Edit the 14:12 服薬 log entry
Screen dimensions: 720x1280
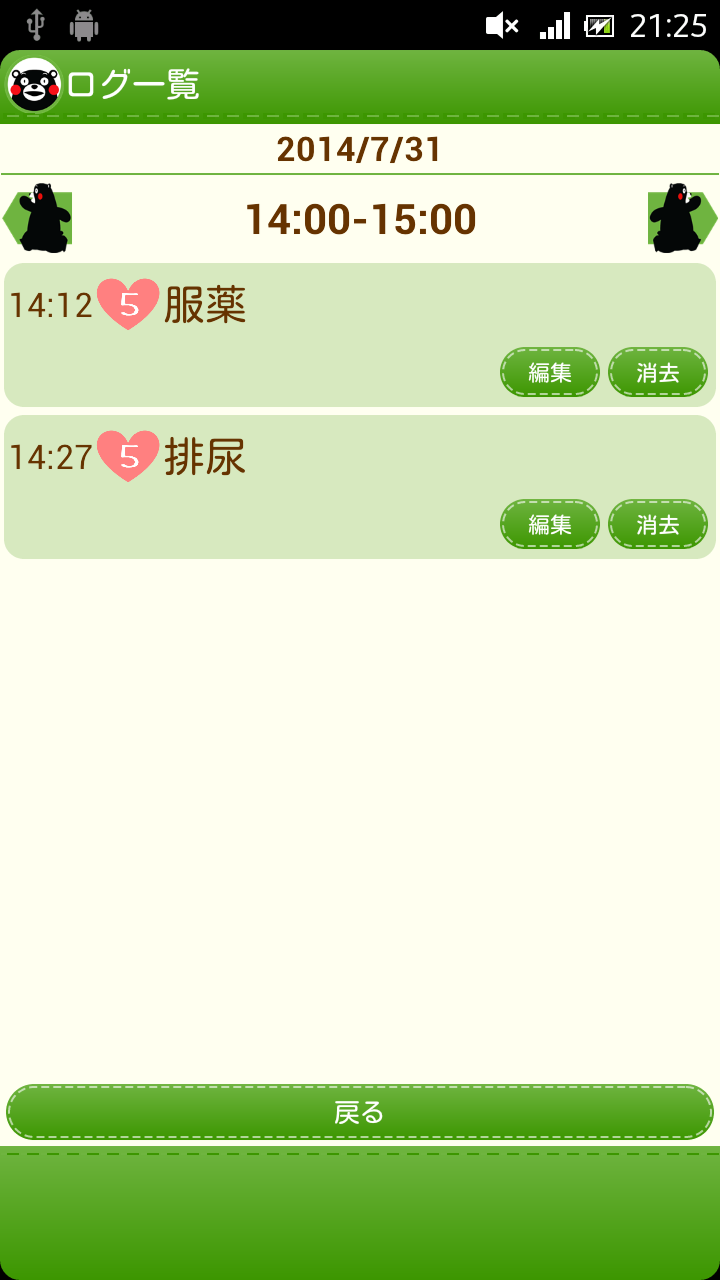pyautogui.click(x=549, y=372)
